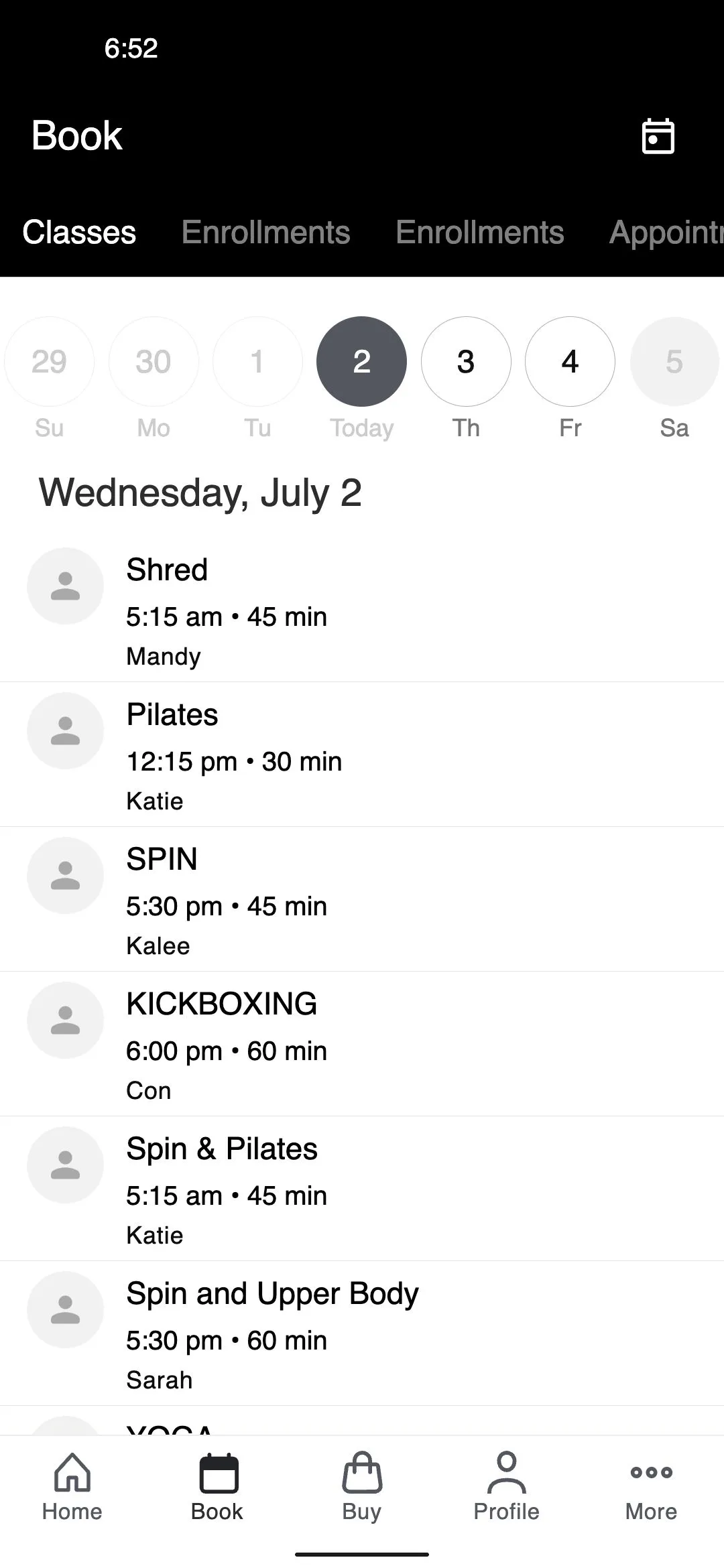Image resolution: width=724 pixels, height=1568 pixels.
Task: View the SPIN class with Kalee
Action: coord(362,901)
